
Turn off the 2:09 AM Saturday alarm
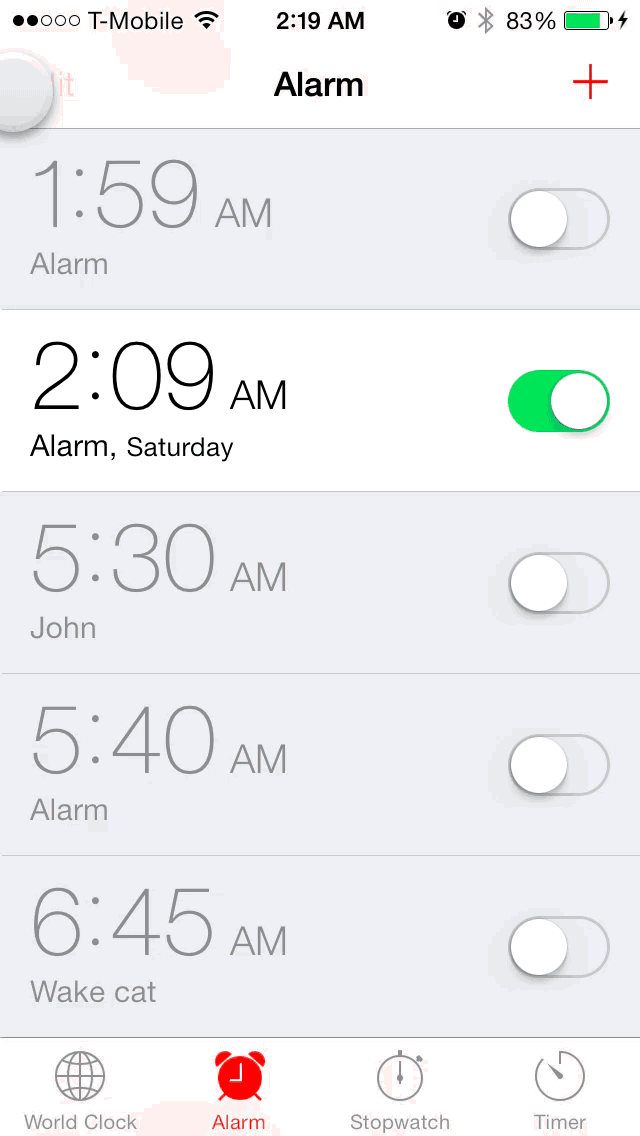[558, 401]
